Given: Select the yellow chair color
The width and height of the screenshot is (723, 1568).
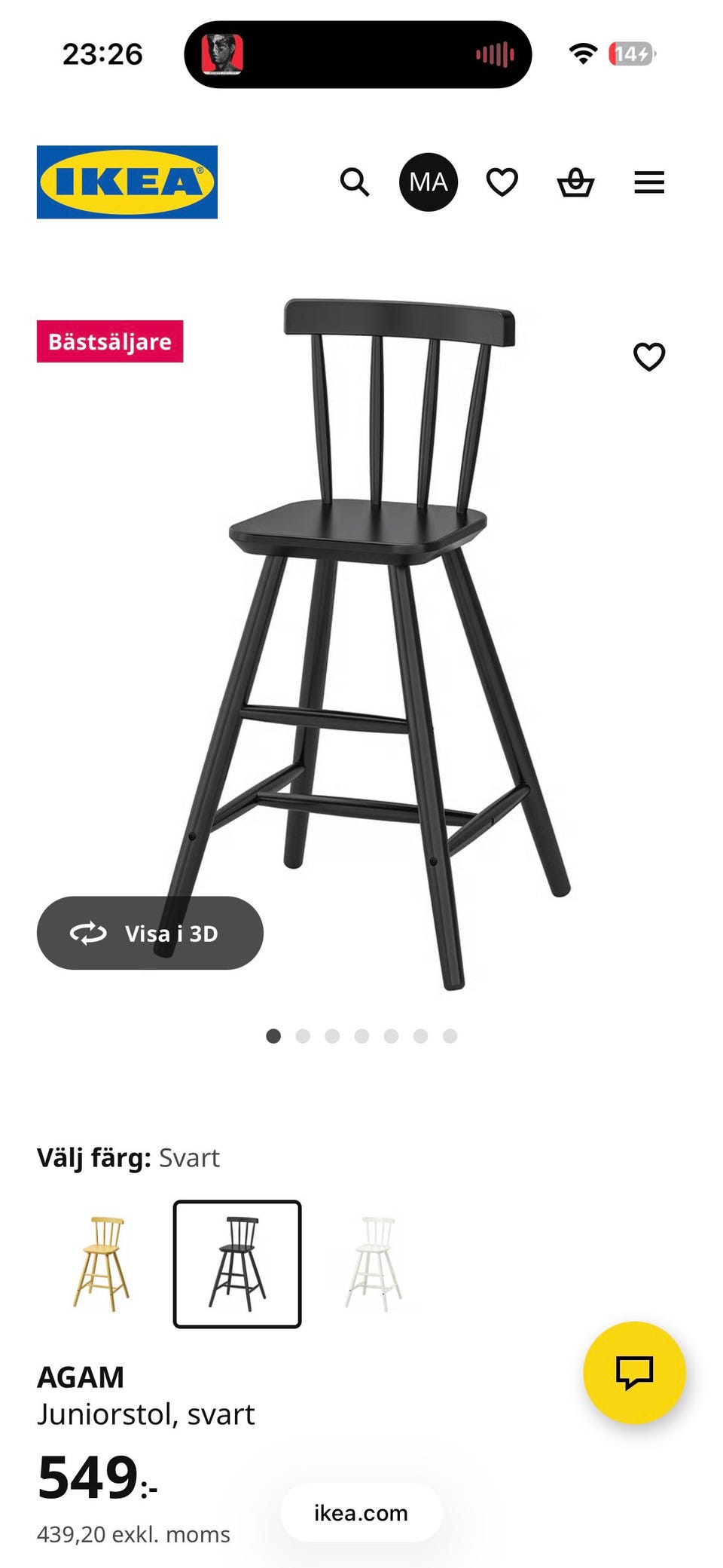Looking at the screenshot, I should 101,1264.
